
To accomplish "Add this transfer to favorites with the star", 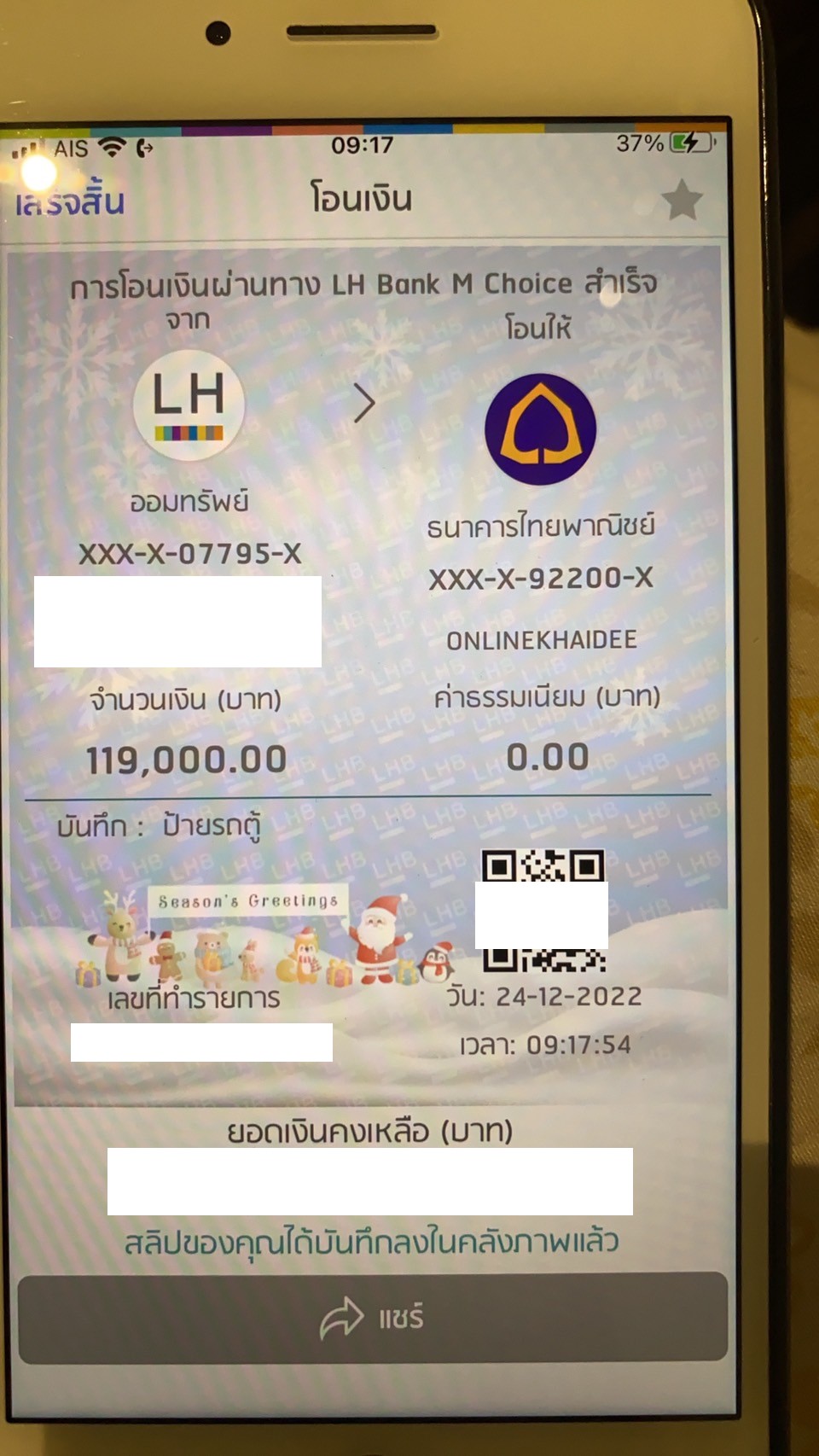I will [x=682, y=201].
